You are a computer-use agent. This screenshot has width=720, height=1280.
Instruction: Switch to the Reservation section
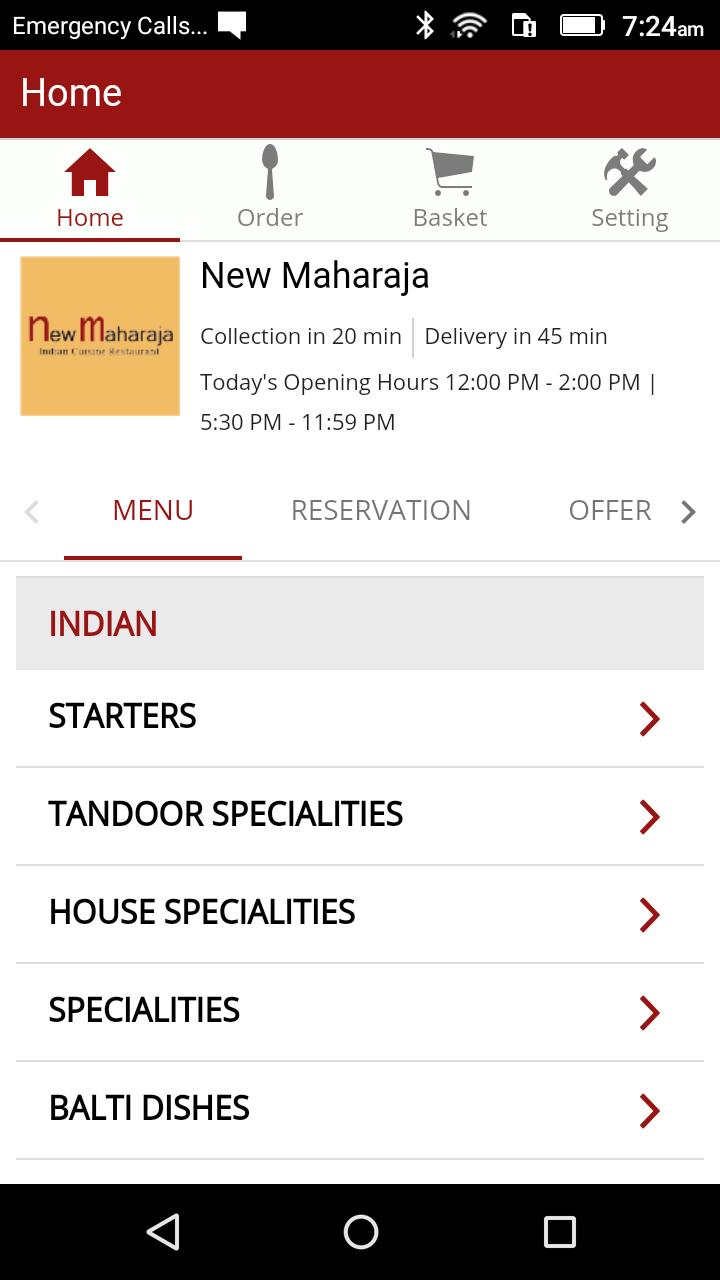(x=380, y=511)
